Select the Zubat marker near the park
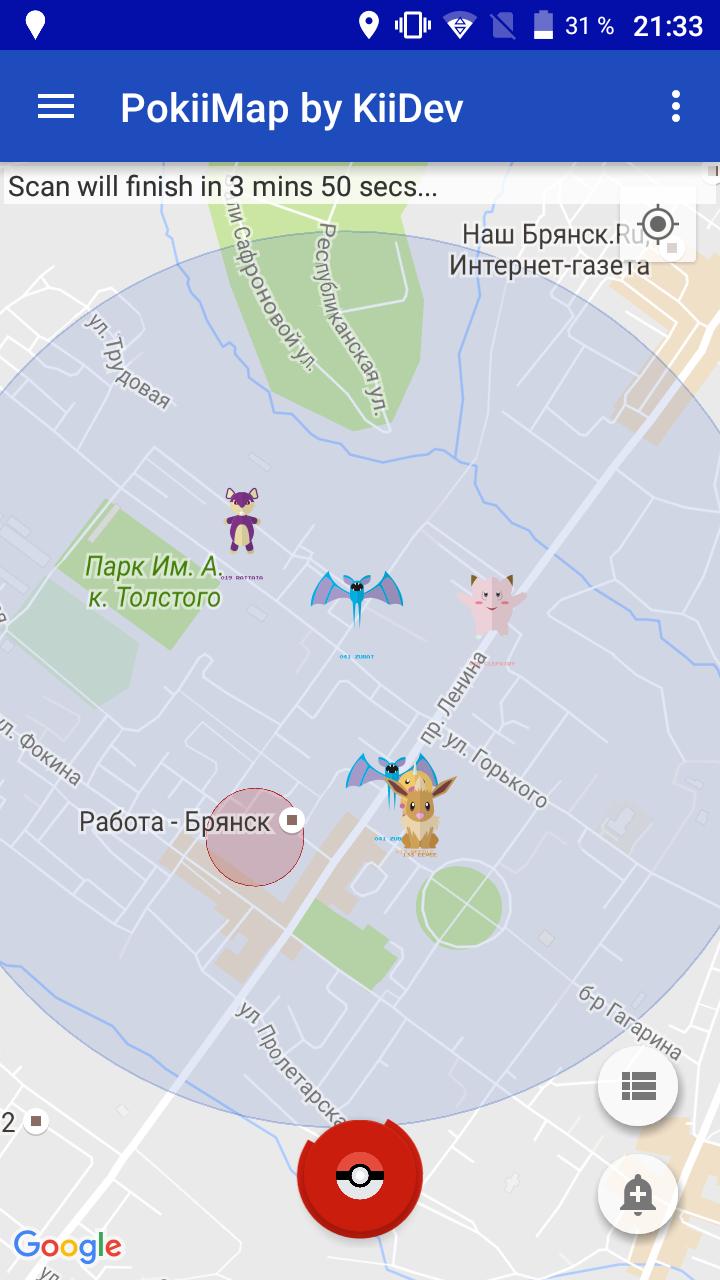720x1280 pixels. [357, 598]
